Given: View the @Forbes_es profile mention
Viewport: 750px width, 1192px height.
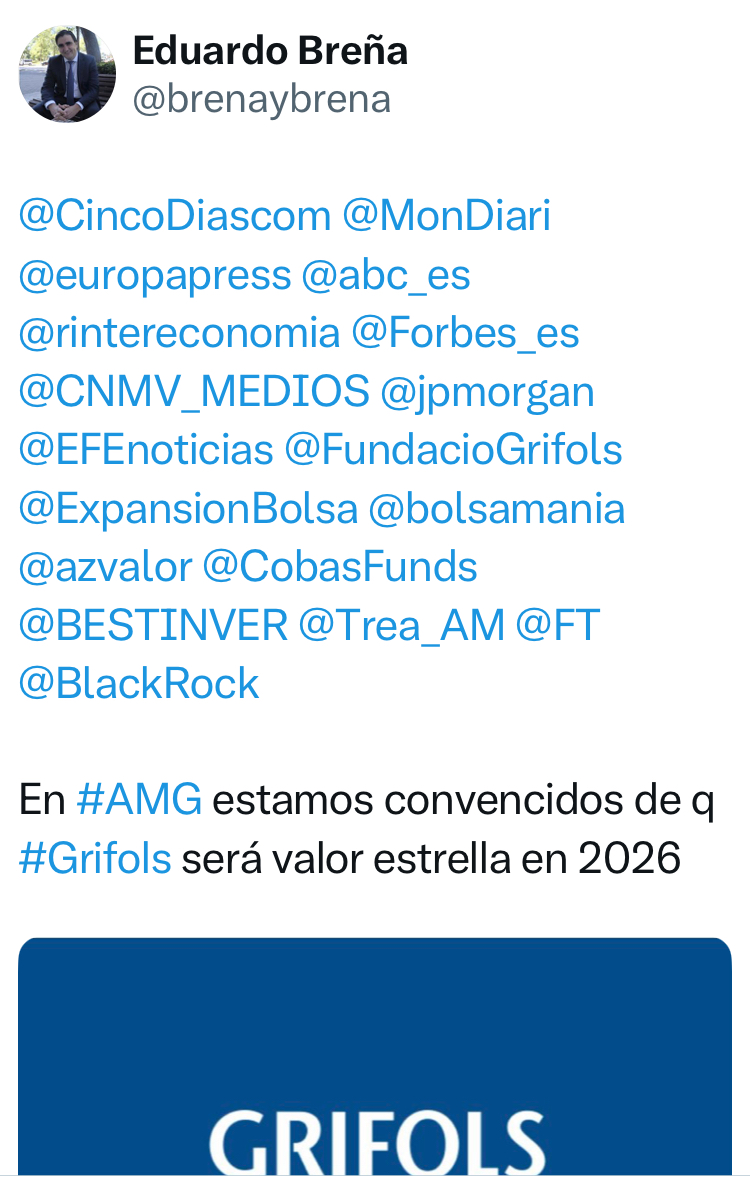Looking at the screenshot, I should coord(465,333).
